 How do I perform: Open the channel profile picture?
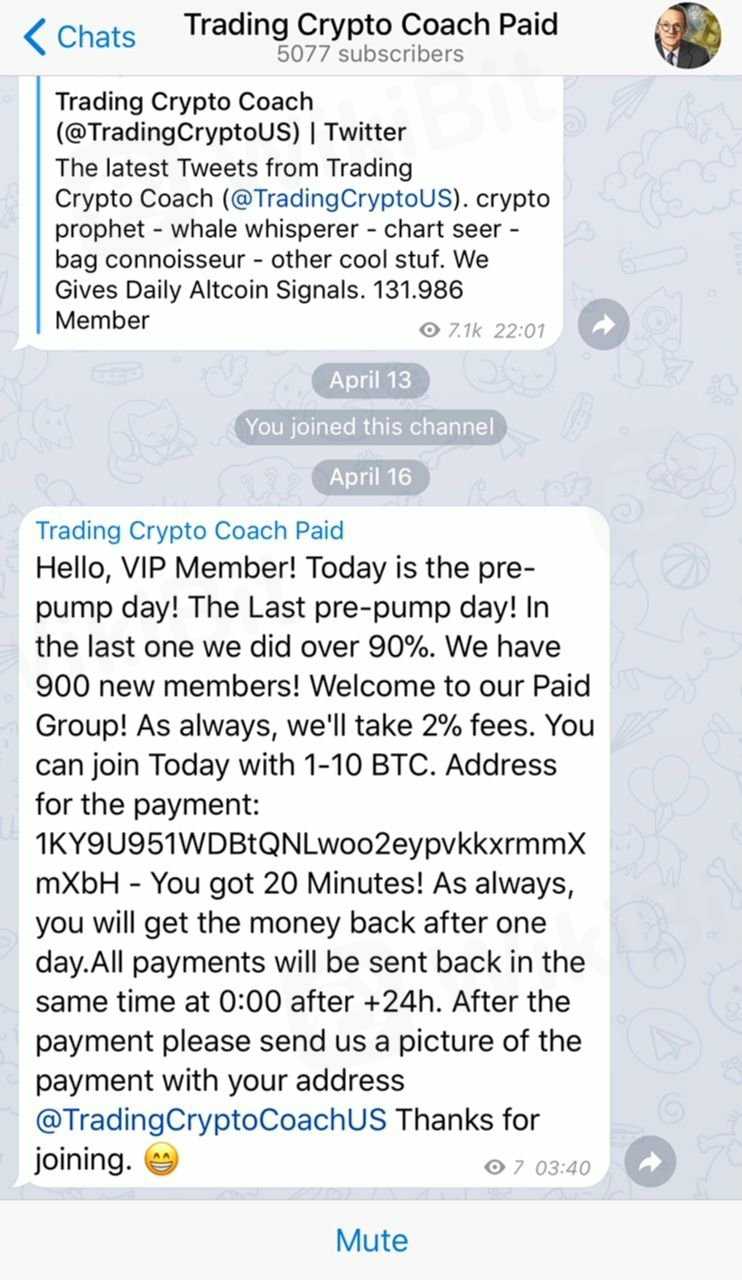click(688, 36)
